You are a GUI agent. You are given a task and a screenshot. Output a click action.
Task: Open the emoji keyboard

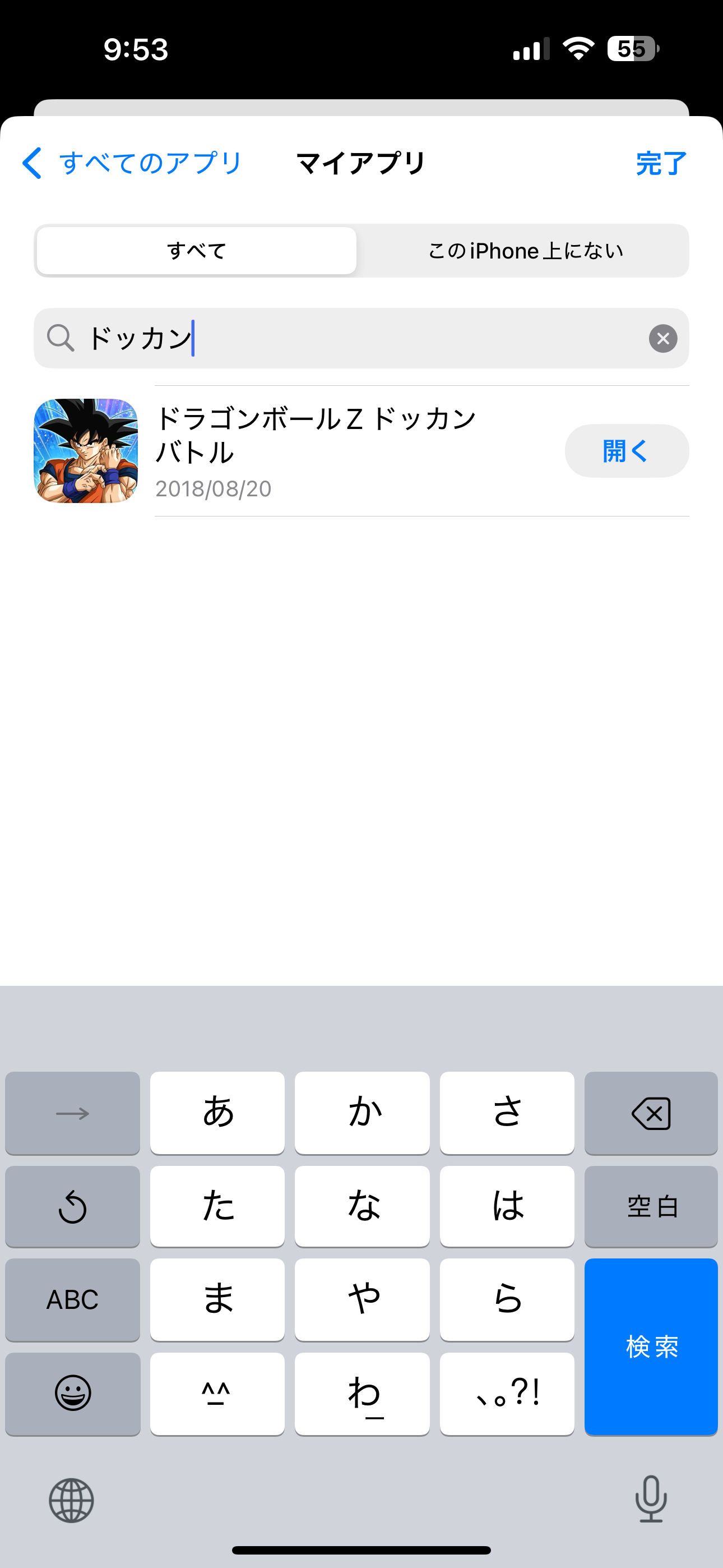(72, 1393)
